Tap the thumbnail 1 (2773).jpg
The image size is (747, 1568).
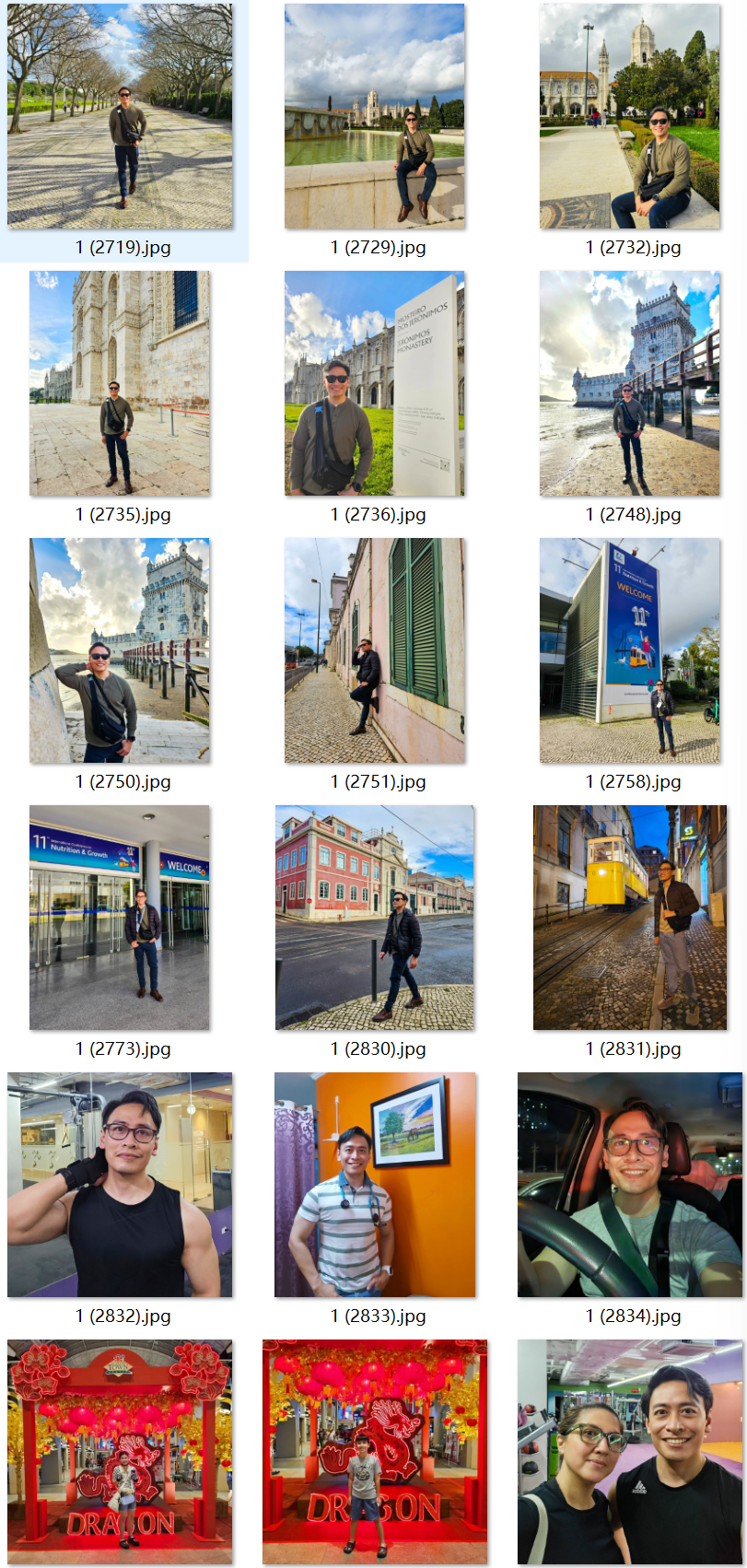click(120, 918)
